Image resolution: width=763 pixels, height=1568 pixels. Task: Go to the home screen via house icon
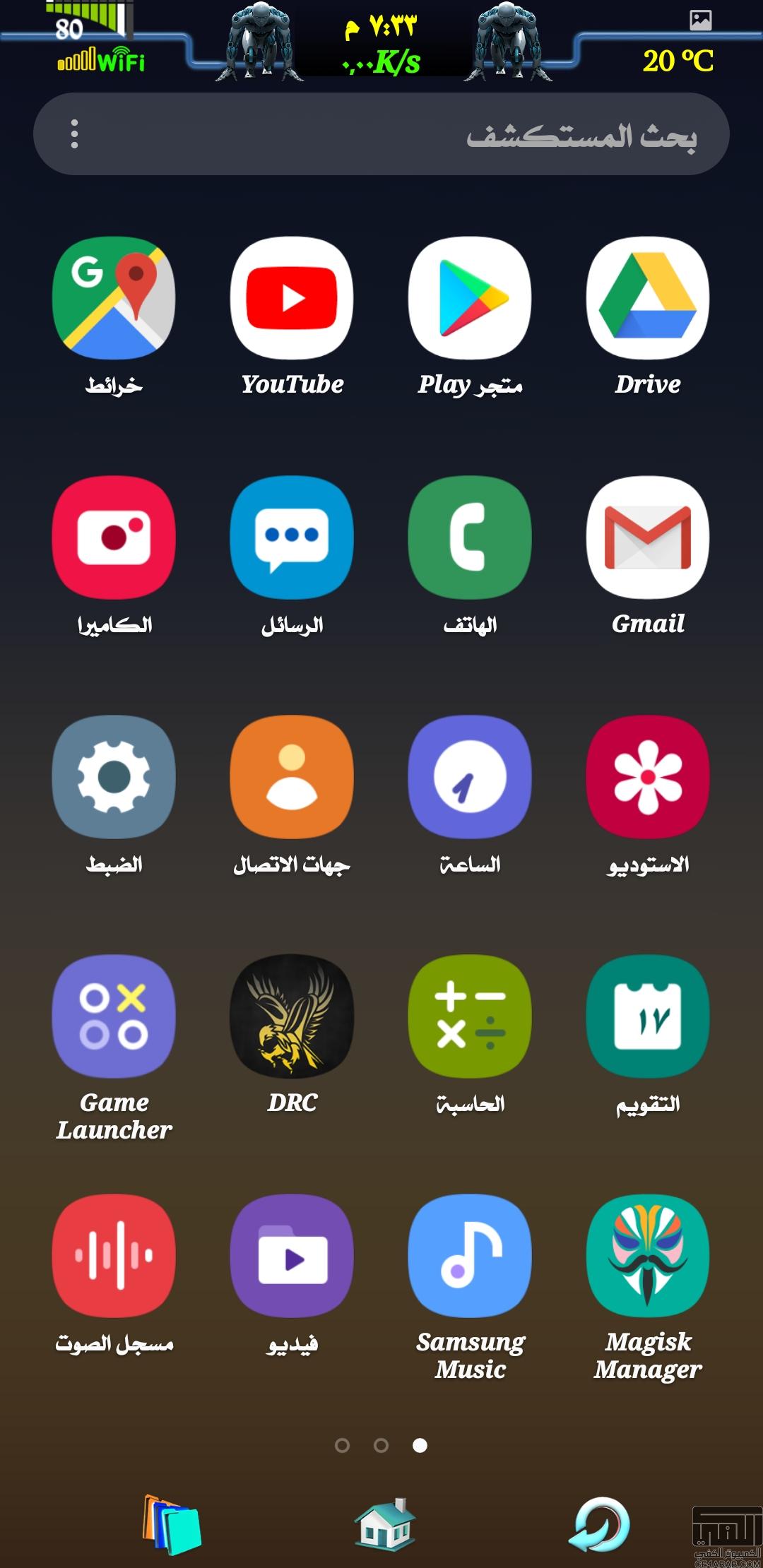pyautogui.click(x=384, y=1524)
